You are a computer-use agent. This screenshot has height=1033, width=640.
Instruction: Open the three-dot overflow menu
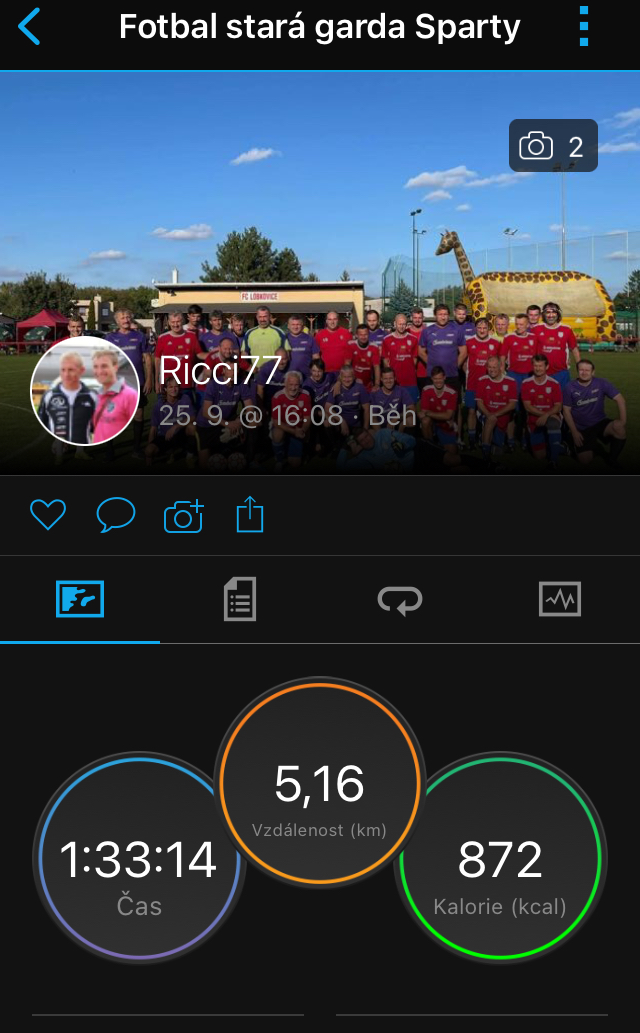pyautogui.click(x=583, y=26)
